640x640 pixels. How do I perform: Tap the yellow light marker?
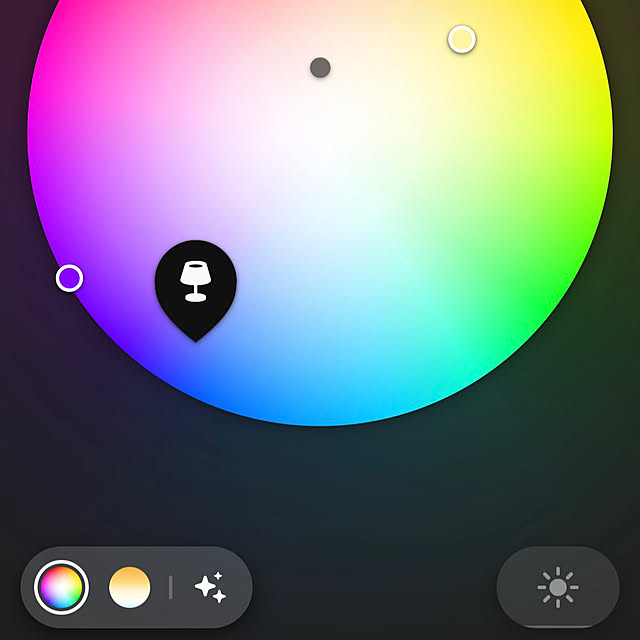[461, 39]
